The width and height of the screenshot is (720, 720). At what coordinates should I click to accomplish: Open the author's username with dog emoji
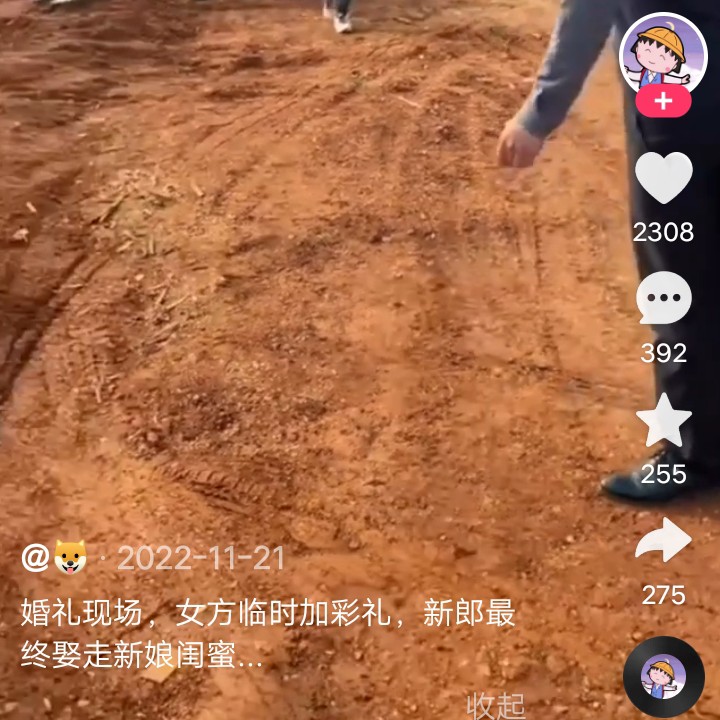point(54,557)
